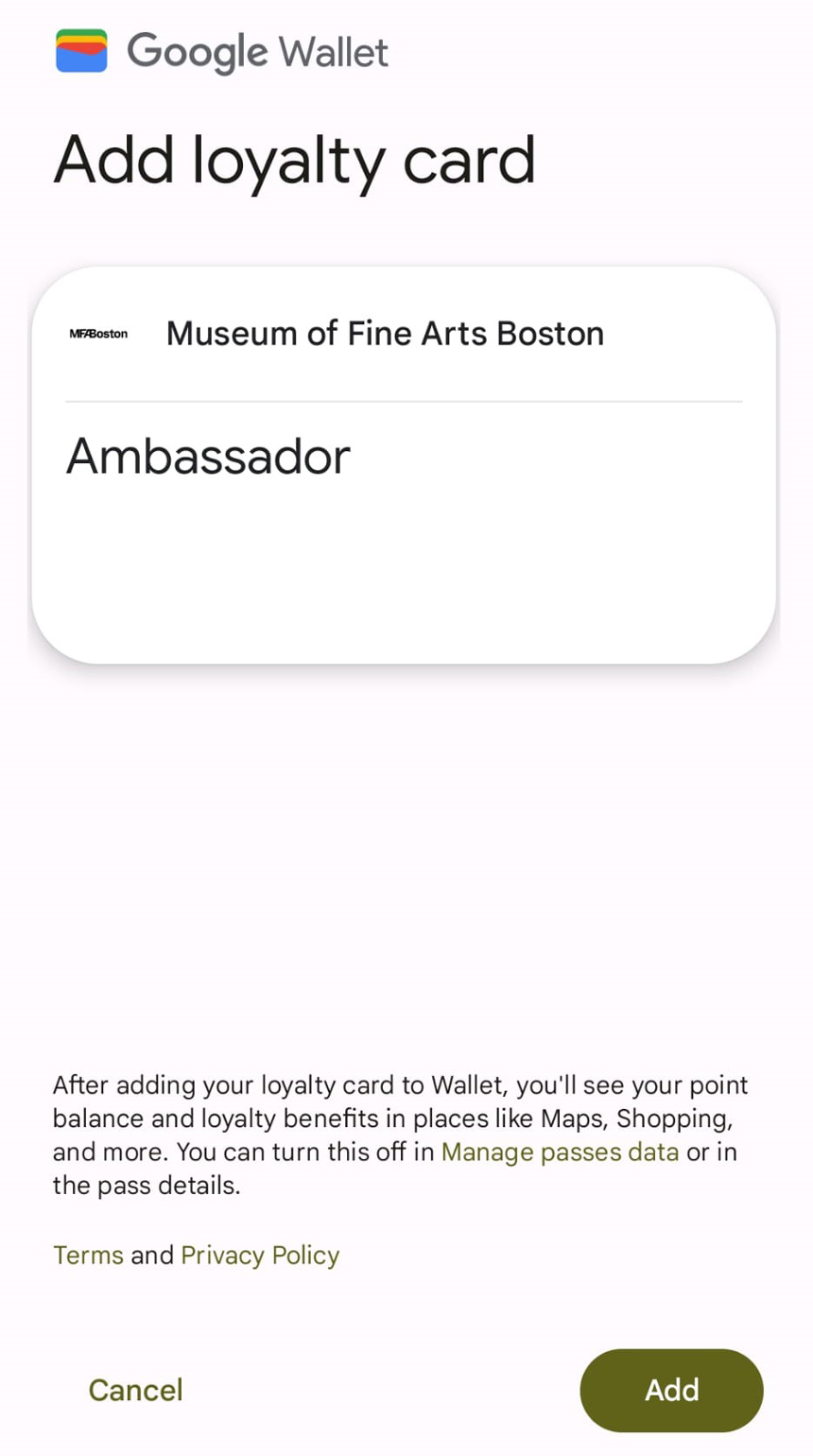Screen dimensions: 813x1456
Task: Click the Terms and Privacy Policy row
Action: [195, 1255]
